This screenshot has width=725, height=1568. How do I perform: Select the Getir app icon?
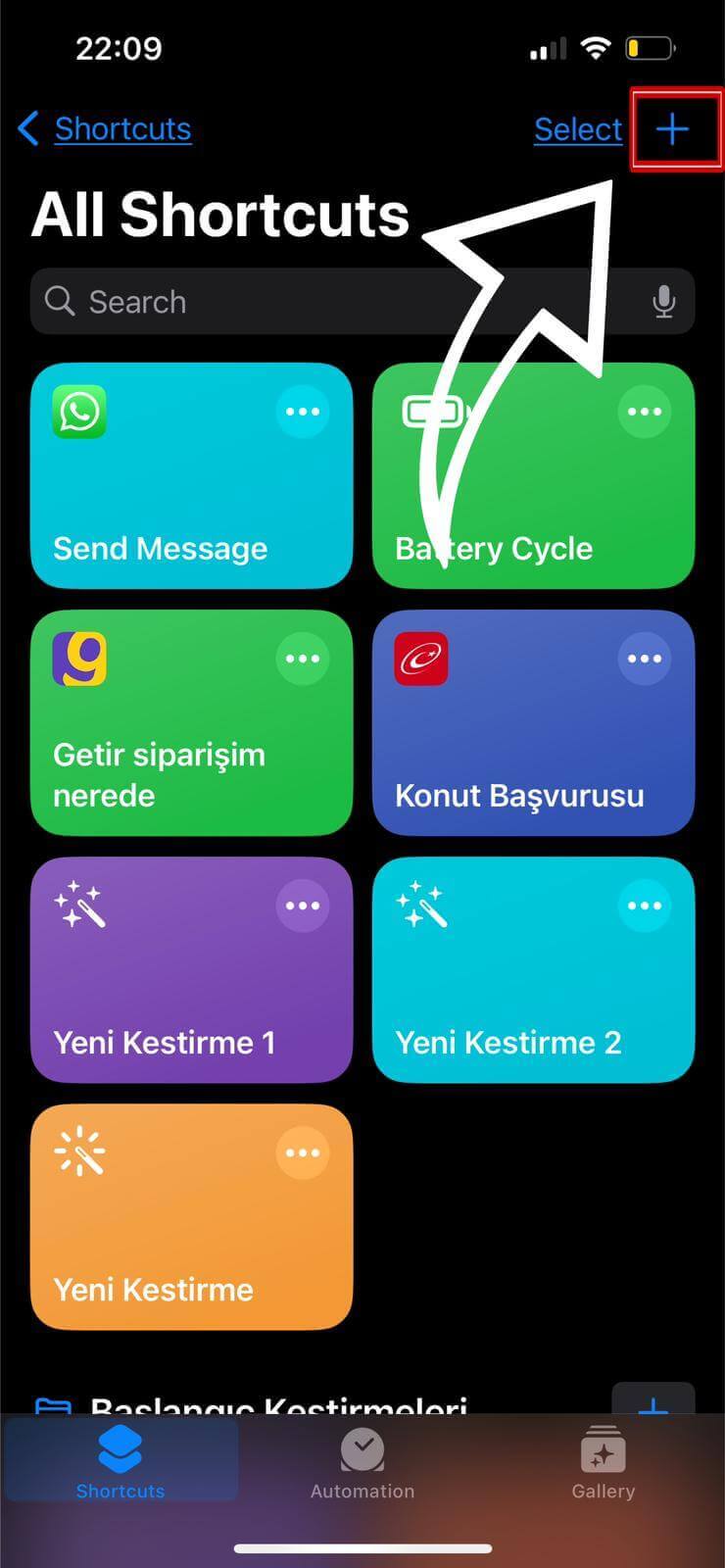click(x=78, y=659)
